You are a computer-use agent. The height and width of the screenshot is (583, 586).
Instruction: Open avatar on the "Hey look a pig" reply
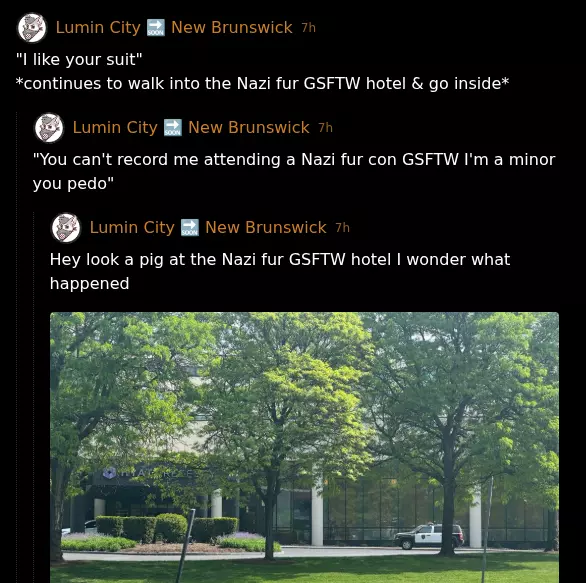(66, 228)
